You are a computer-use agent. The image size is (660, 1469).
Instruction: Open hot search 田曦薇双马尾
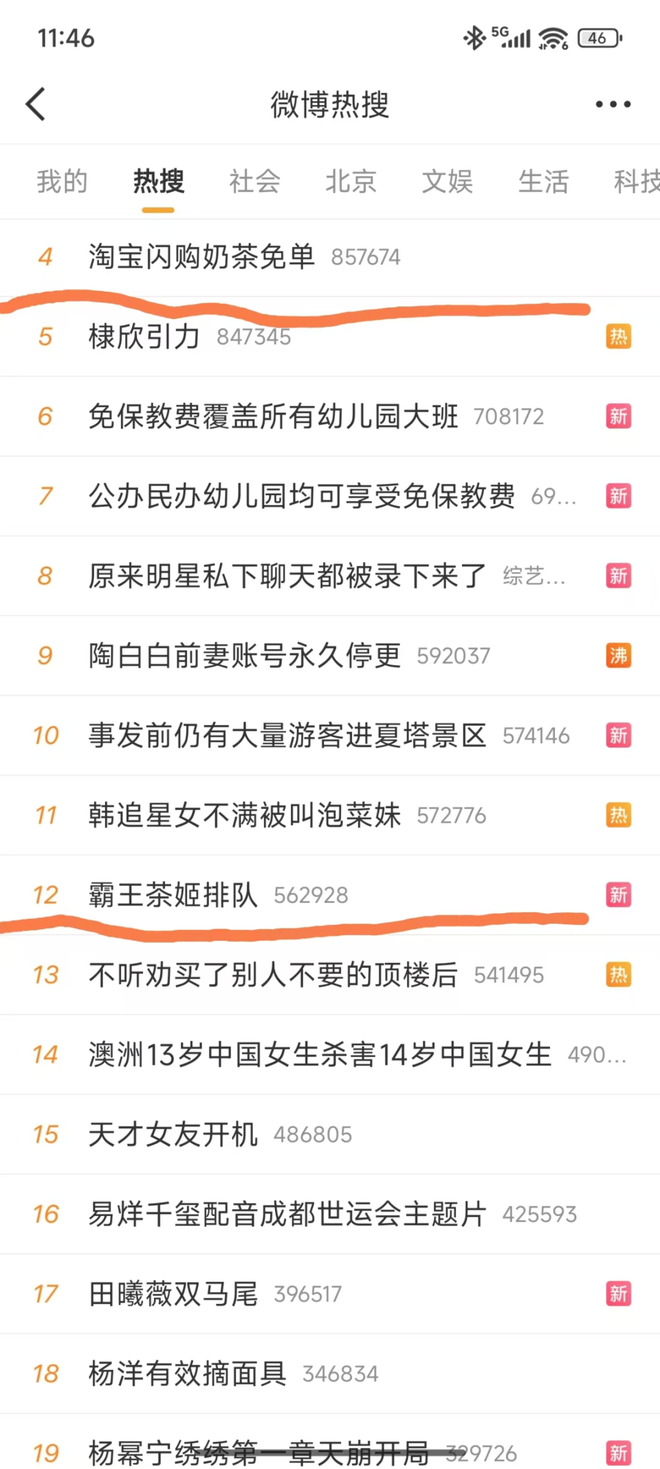point(173,1294)
